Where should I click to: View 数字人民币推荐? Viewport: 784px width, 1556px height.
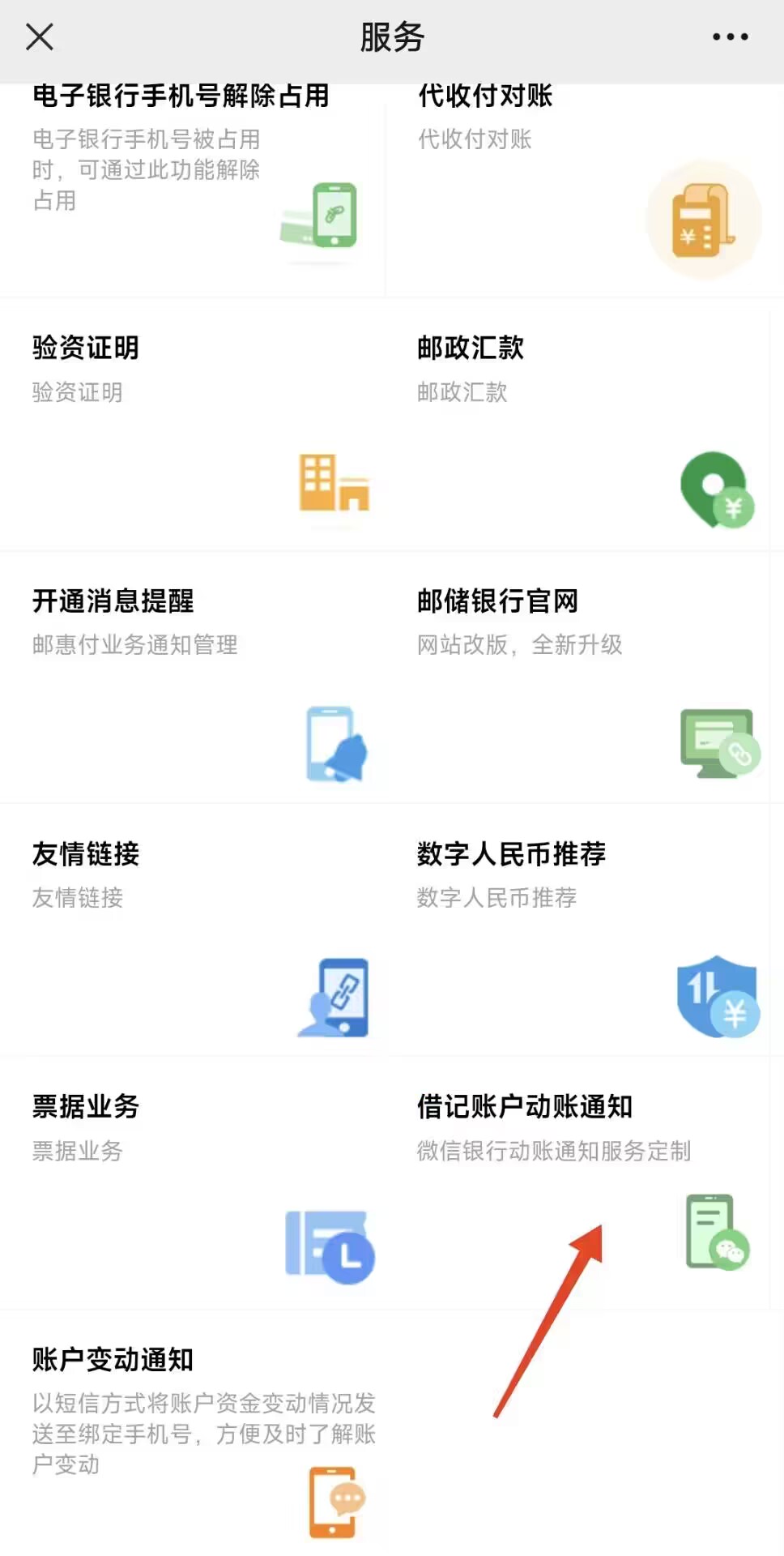(x=585, y=930)
